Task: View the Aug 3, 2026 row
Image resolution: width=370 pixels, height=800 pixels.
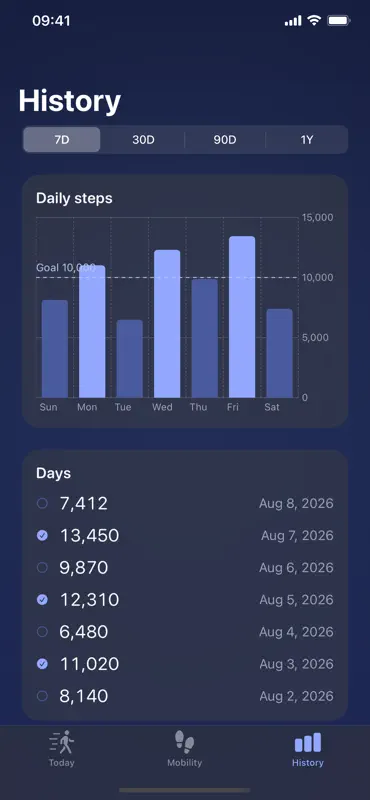Action: click(x=185, y=664)
